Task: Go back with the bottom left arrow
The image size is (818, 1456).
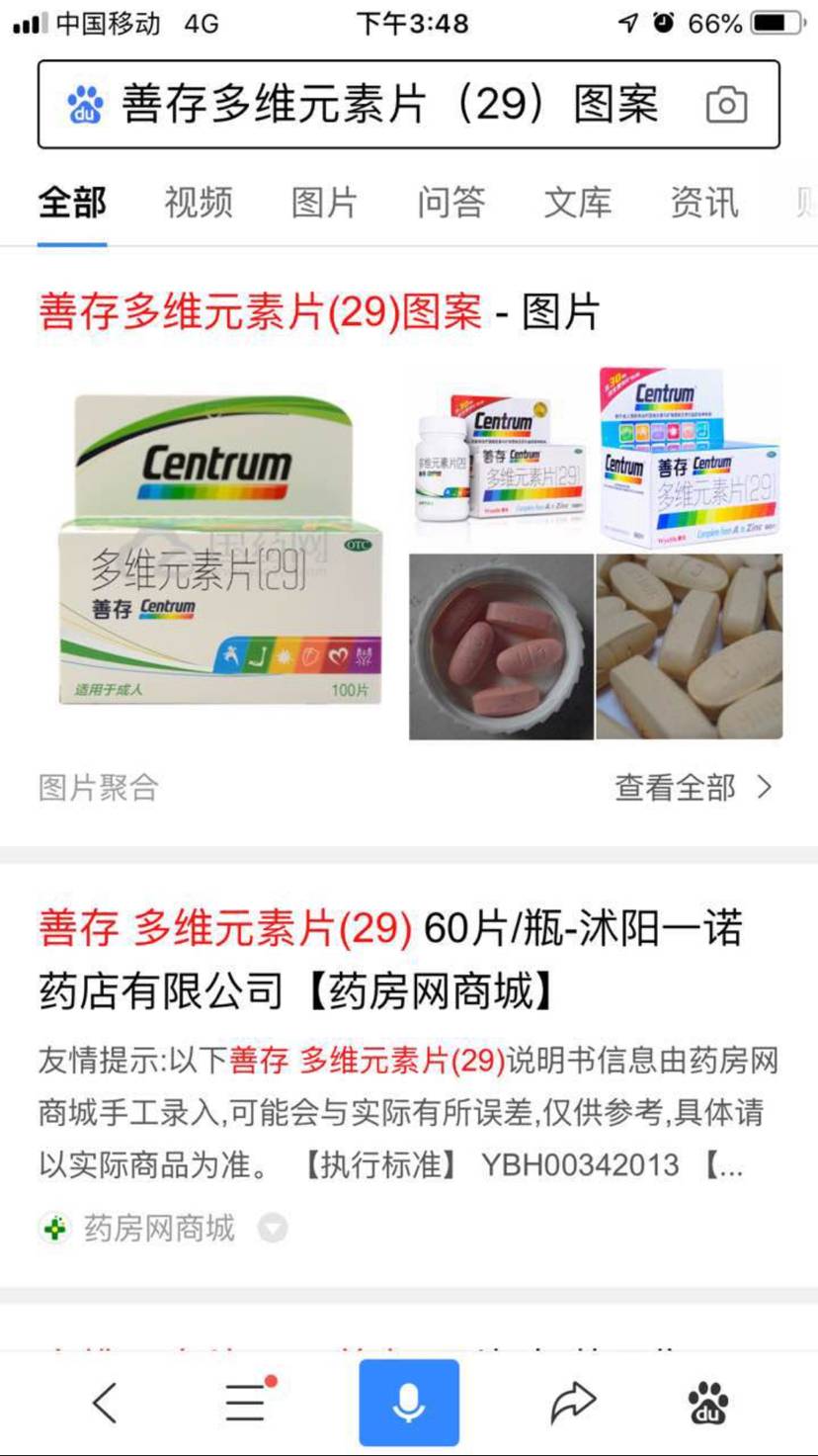Action: pyautogui.click(x=105, y=1402)
